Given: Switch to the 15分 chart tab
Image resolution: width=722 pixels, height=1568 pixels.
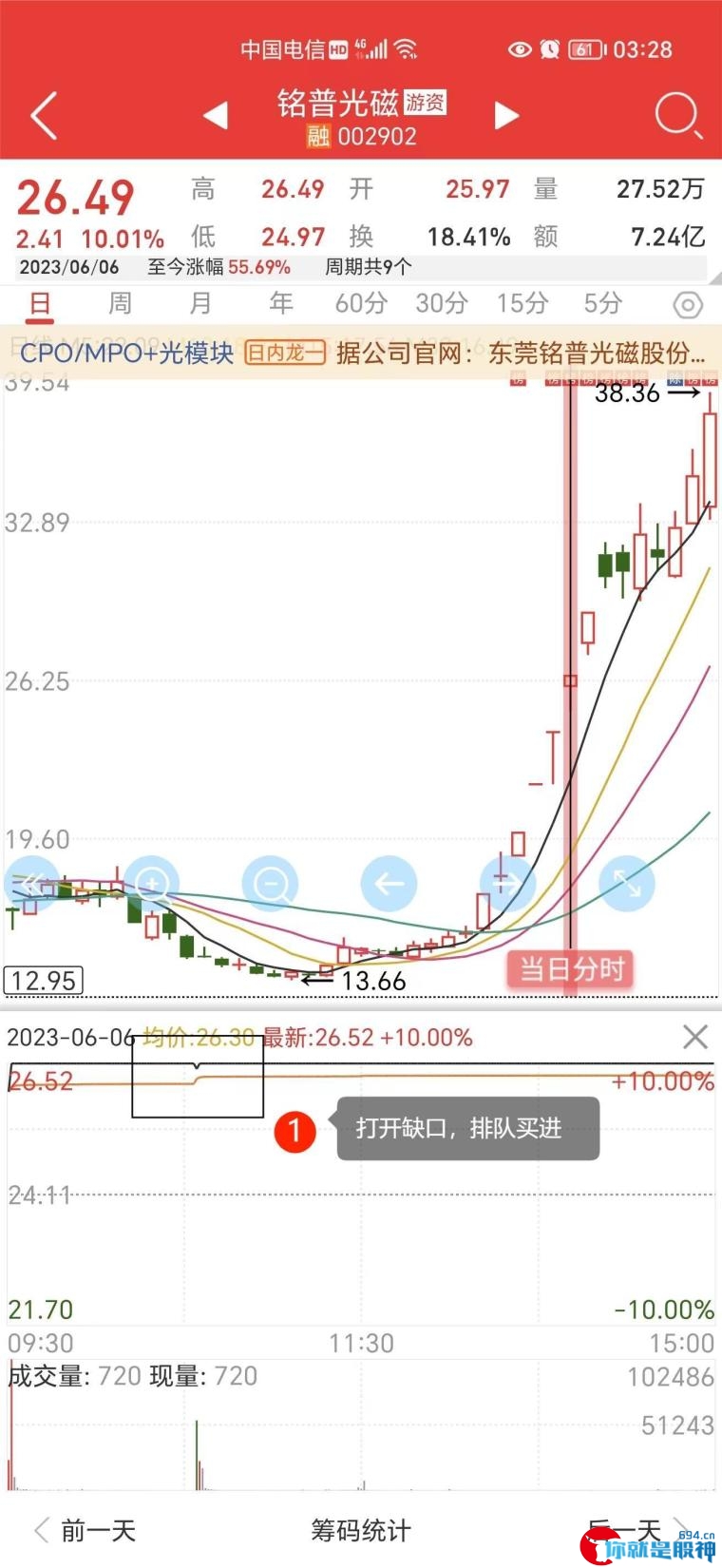Looking at the screenshot, I should click(522, 303).
